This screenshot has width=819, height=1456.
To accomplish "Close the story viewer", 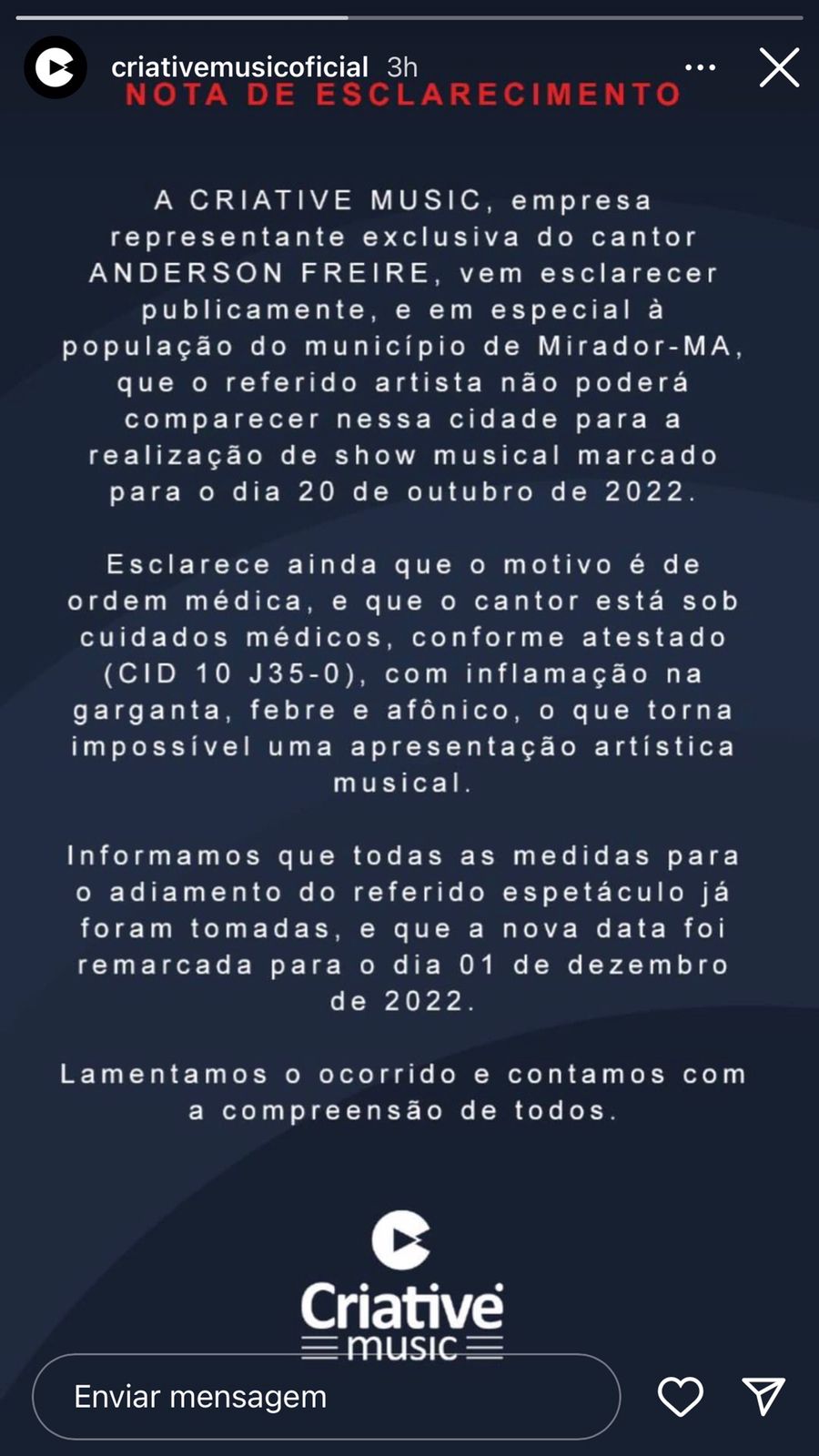I will (779, 67).
